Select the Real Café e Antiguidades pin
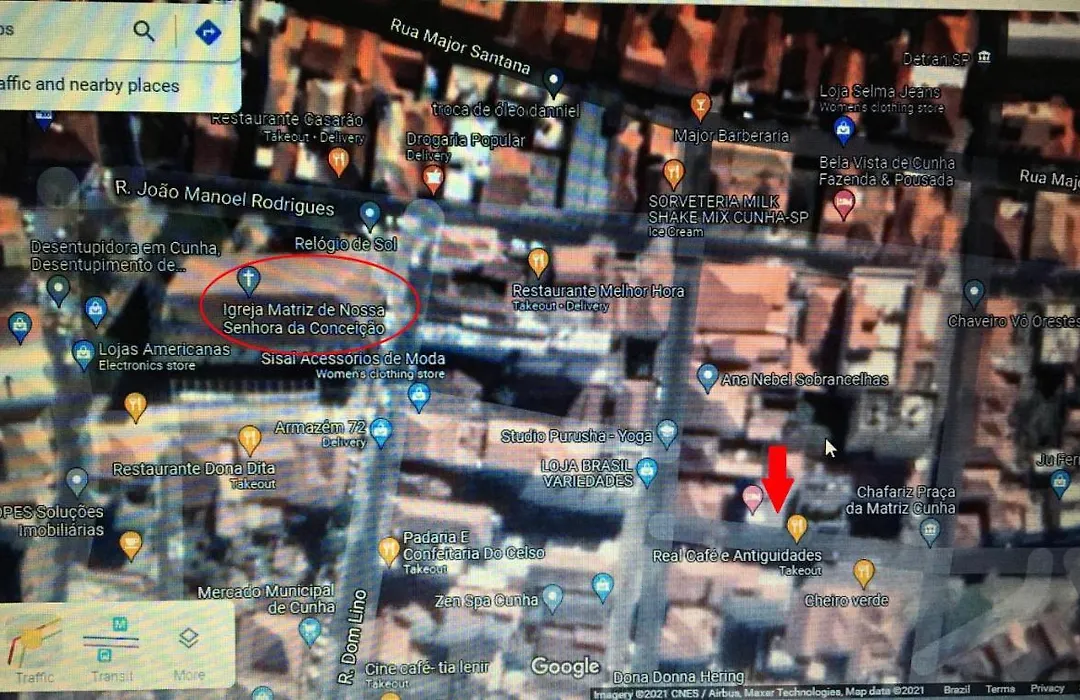Viewport: 1080px width, 700px height. pos(797,527)
